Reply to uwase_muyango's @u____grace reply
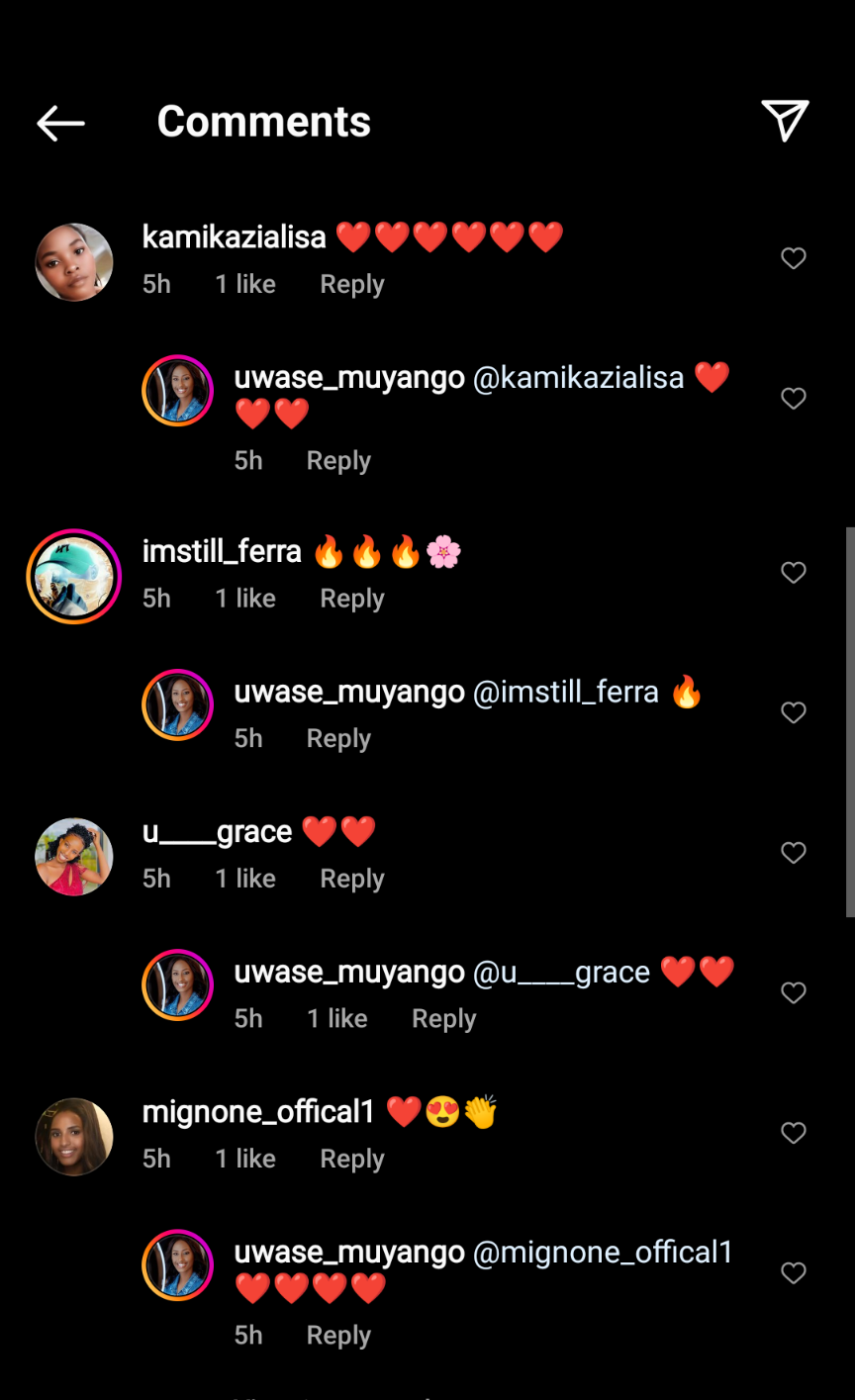855x1400 pixels. coord(443,1019)
